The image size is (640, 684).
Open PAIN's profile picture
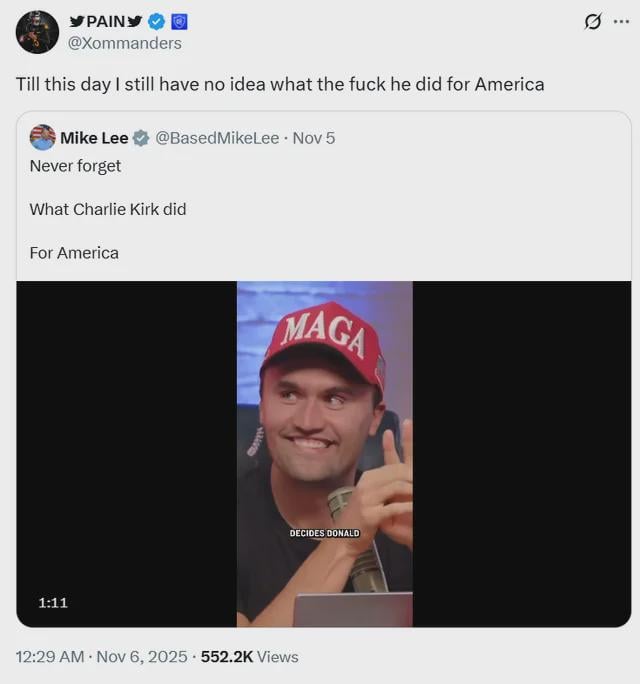(x=37, y=32)
